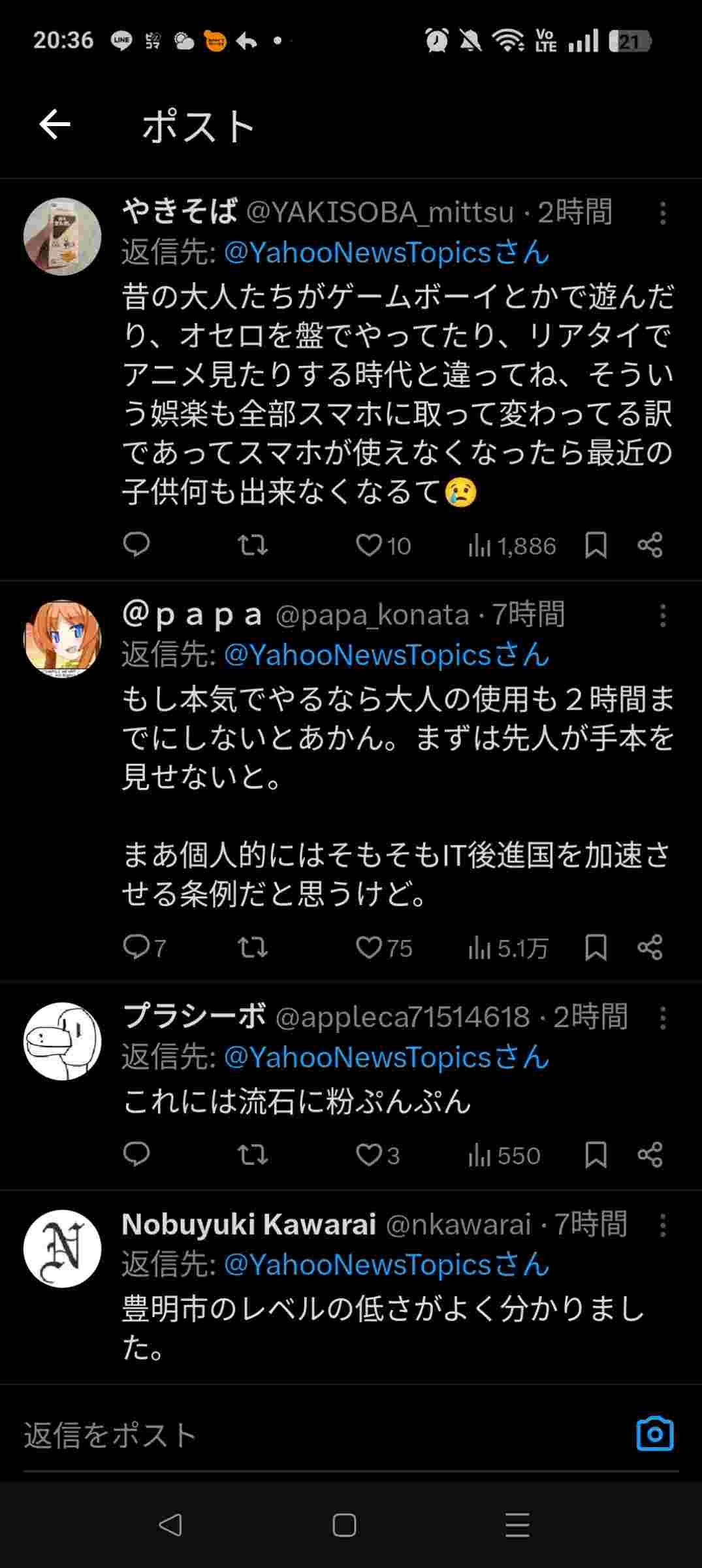The width and height of the screenshot is (702, 1568).
Task: Repost @papa_konata's reply
Action: 253,947
